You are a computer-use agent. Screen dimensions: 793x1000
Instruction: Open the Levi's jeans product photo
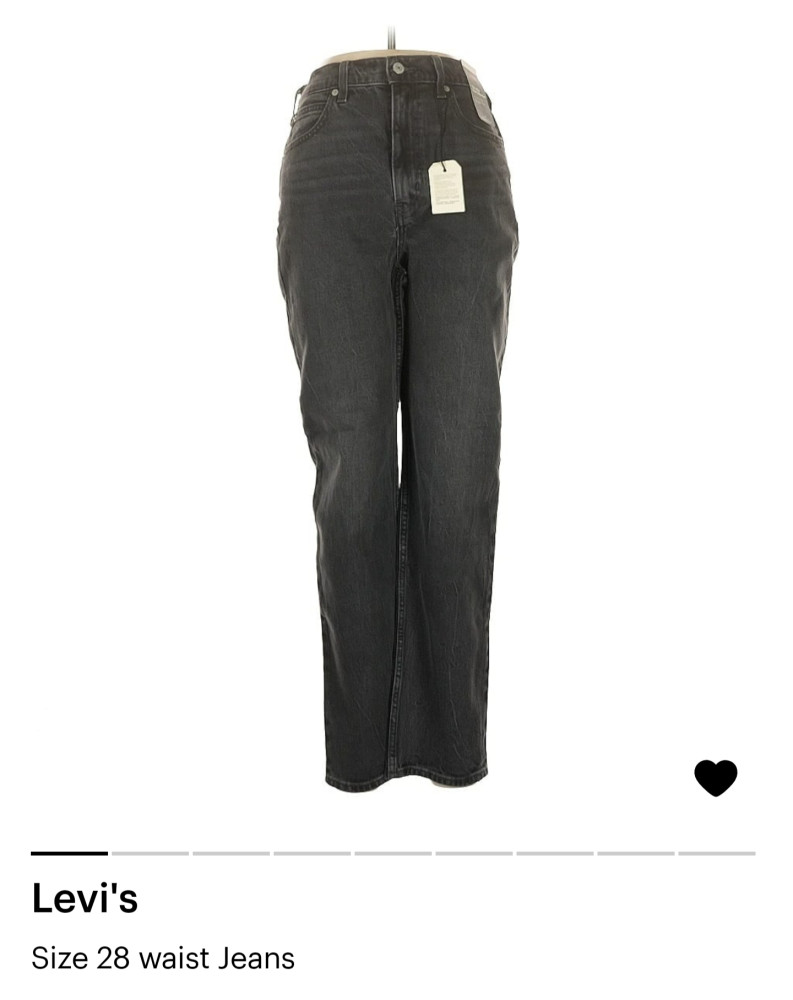397,420
